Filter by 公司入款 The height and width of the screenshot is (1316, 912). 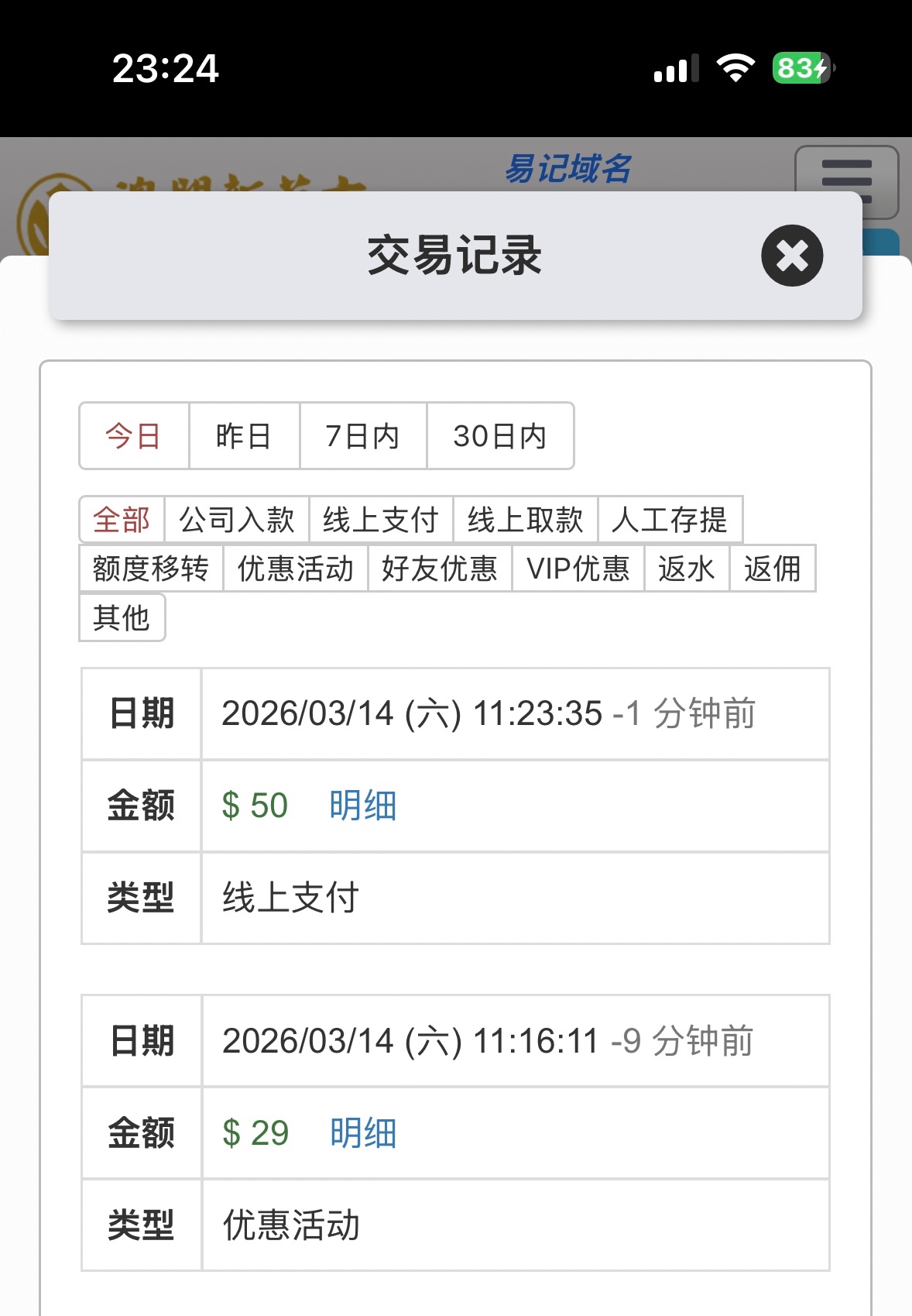tap(237, 520)
